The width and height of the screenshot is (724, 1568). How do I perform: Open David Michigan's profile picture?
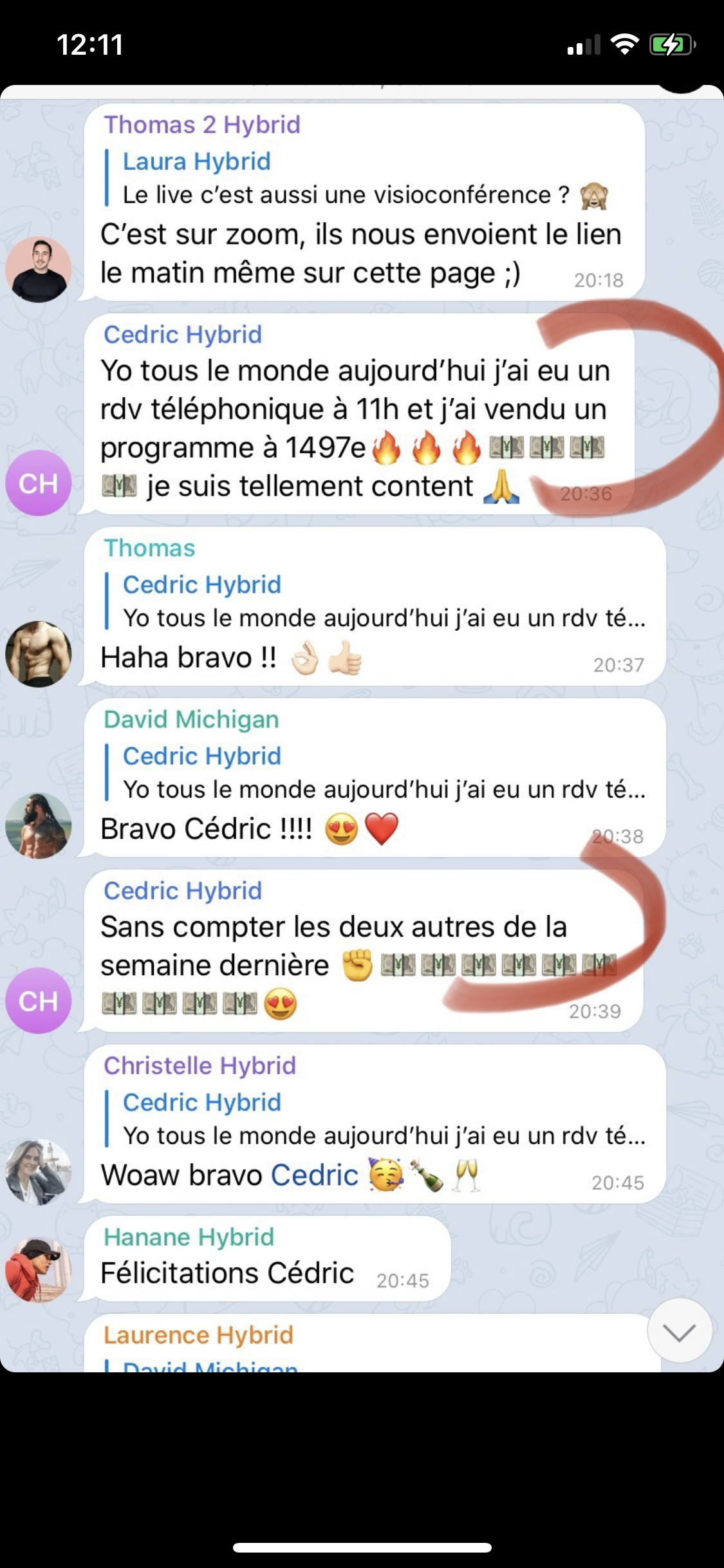pos(39,825)
